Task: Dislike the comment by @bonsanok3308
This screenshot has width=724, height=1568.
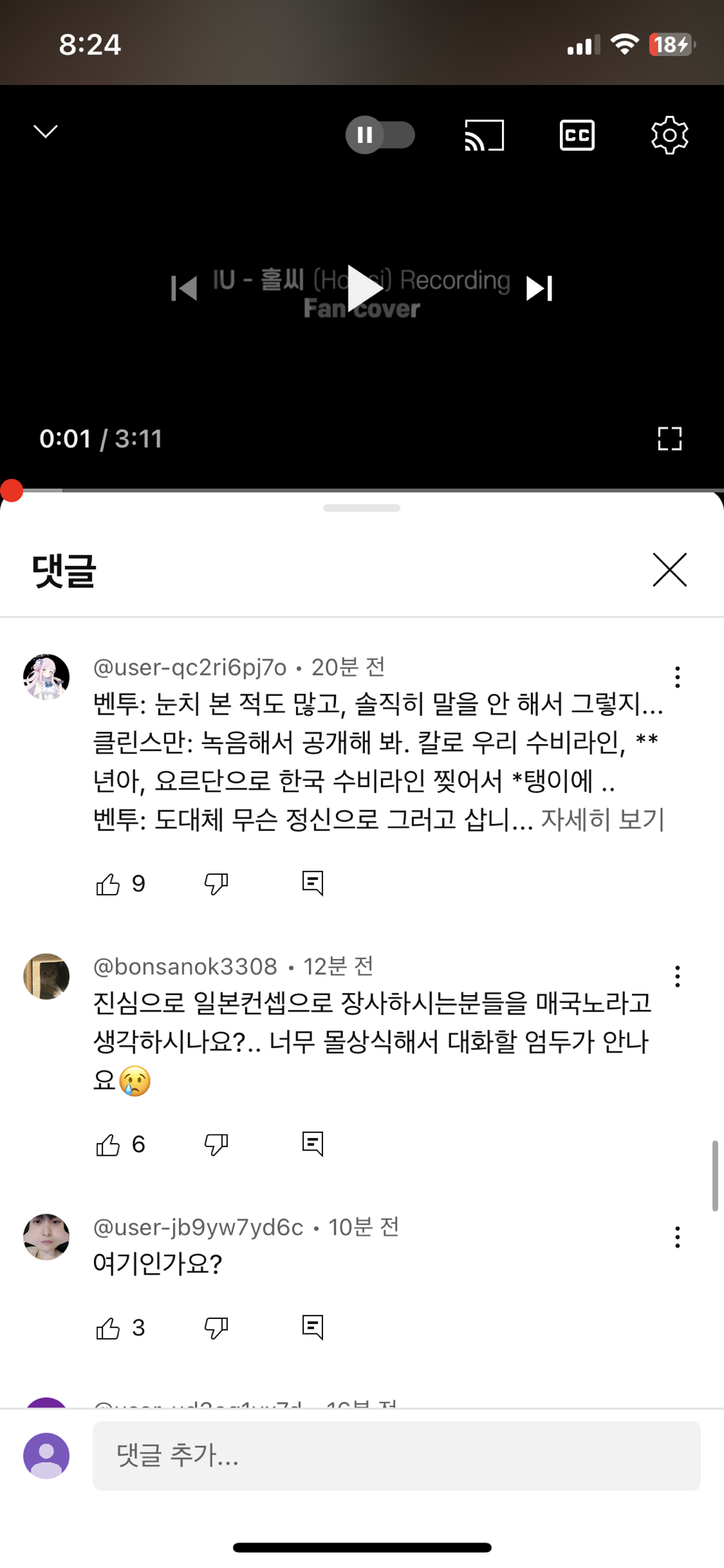Action: click(216, 1144)
